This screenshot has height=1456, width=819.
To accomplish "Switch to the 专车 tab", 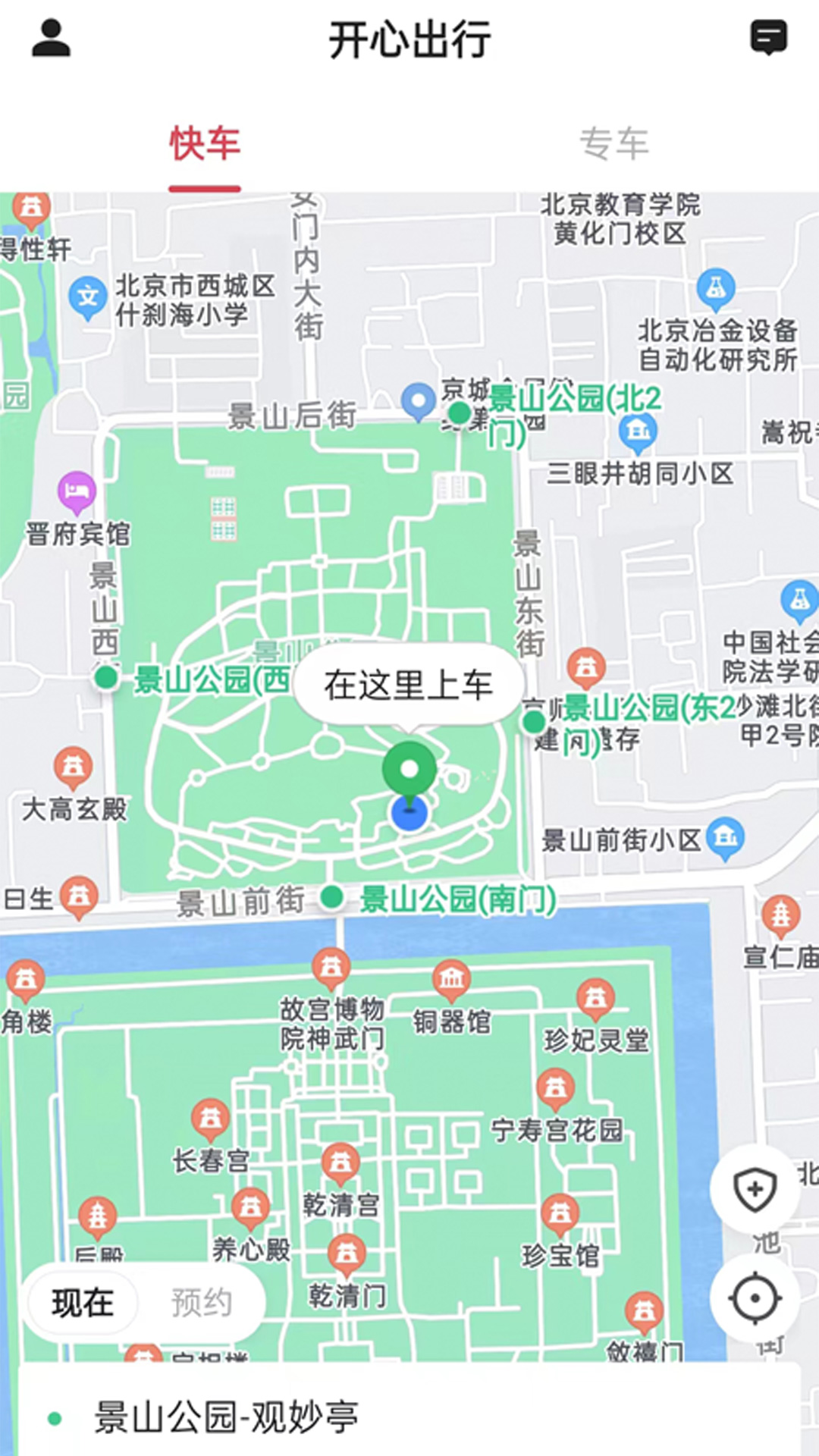I will pyautogui.click(x=614, y=143).
